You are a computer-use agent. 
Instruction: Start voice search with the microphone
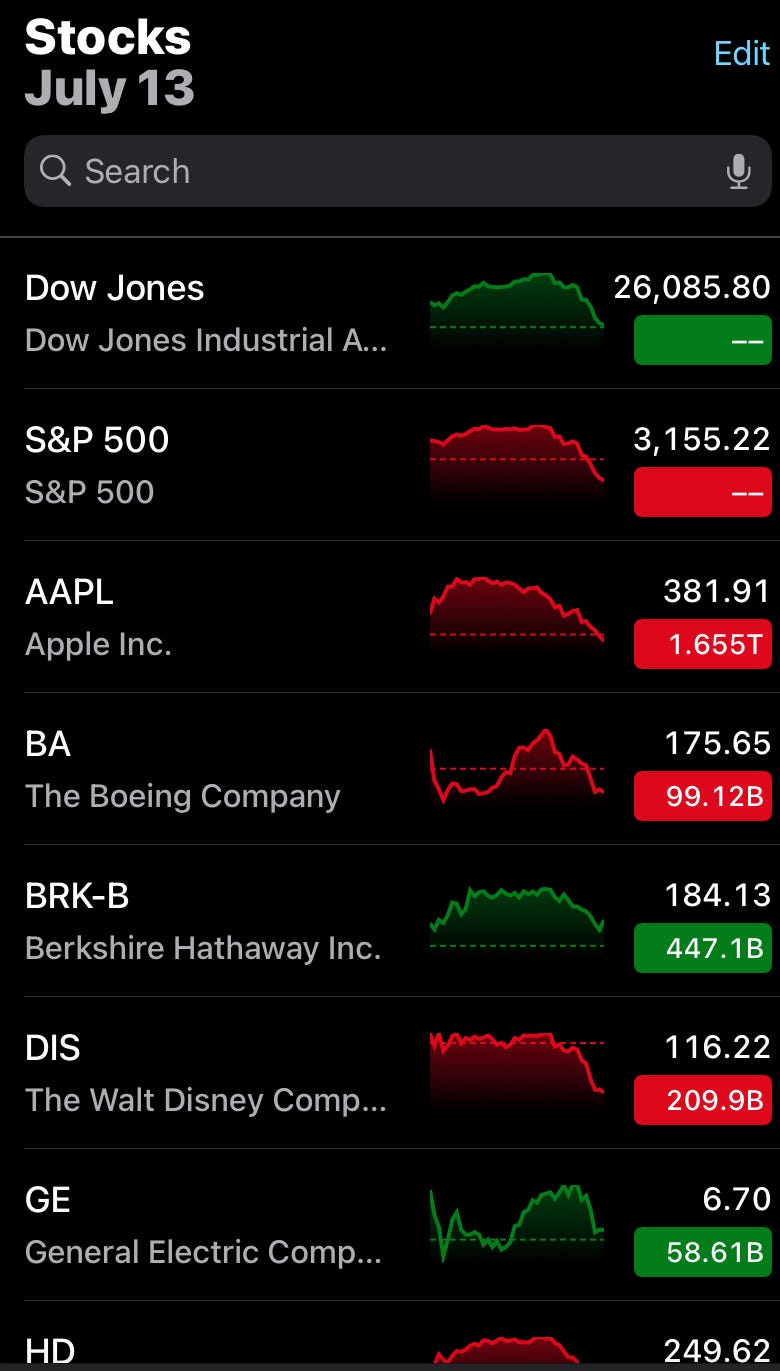click(738, 172)
